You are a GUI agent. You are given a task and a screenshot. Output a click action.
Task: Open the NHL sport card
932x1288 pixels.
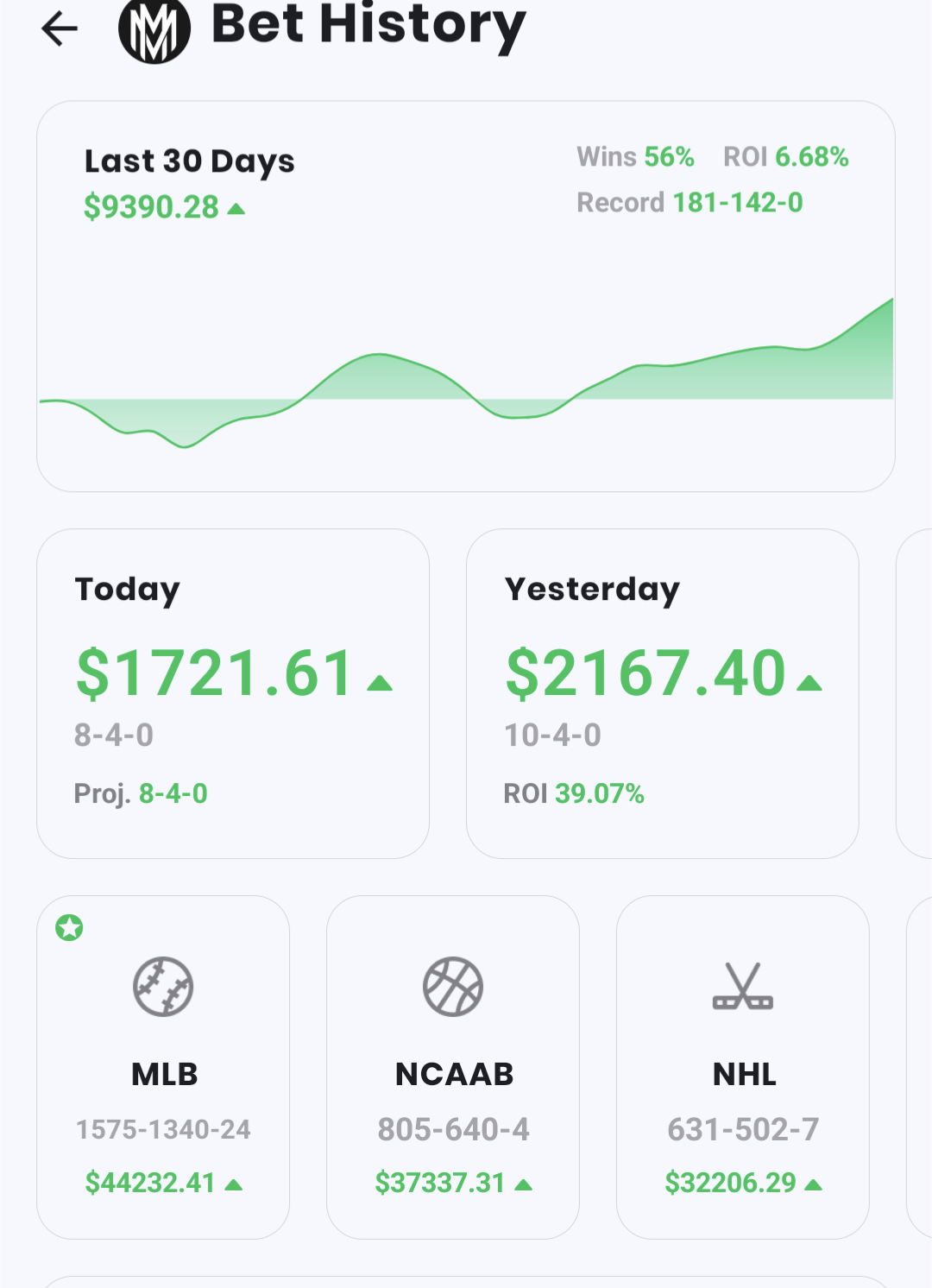click(x=743, y=1067)
